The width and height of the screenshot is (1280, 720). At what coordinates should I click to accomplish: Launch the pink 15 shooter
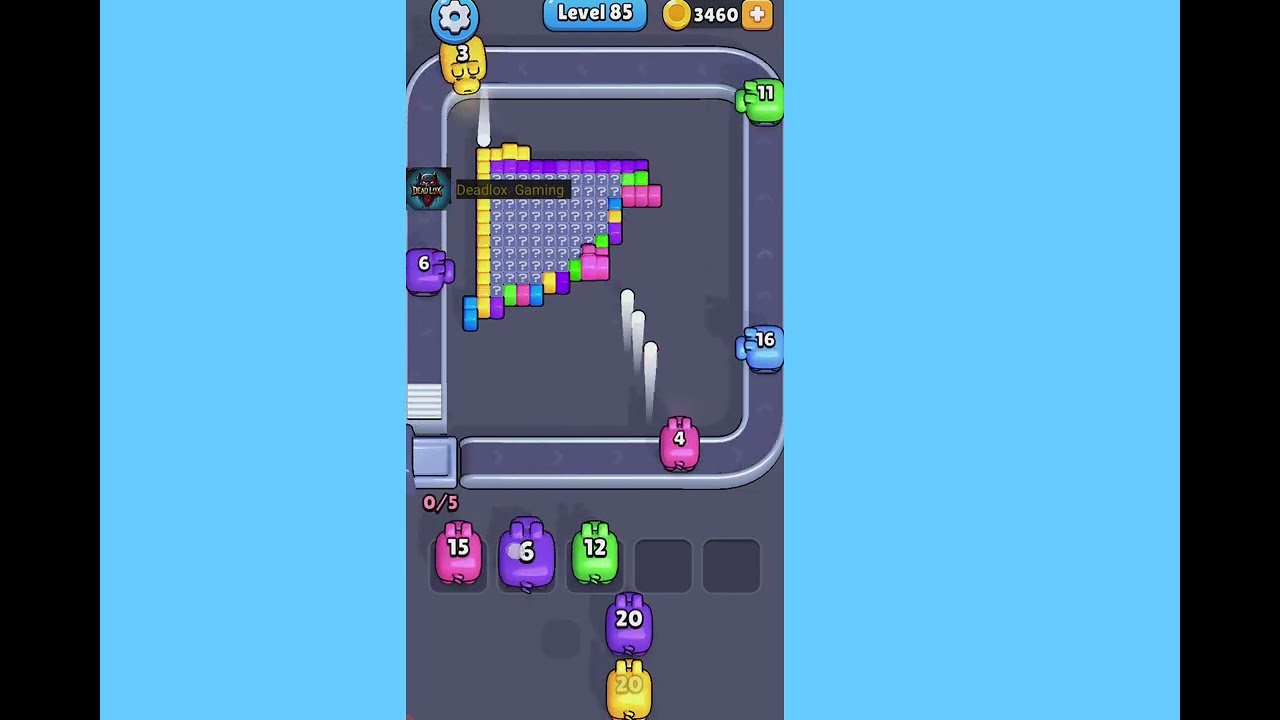pyautogui.click(x=458, y=552)
